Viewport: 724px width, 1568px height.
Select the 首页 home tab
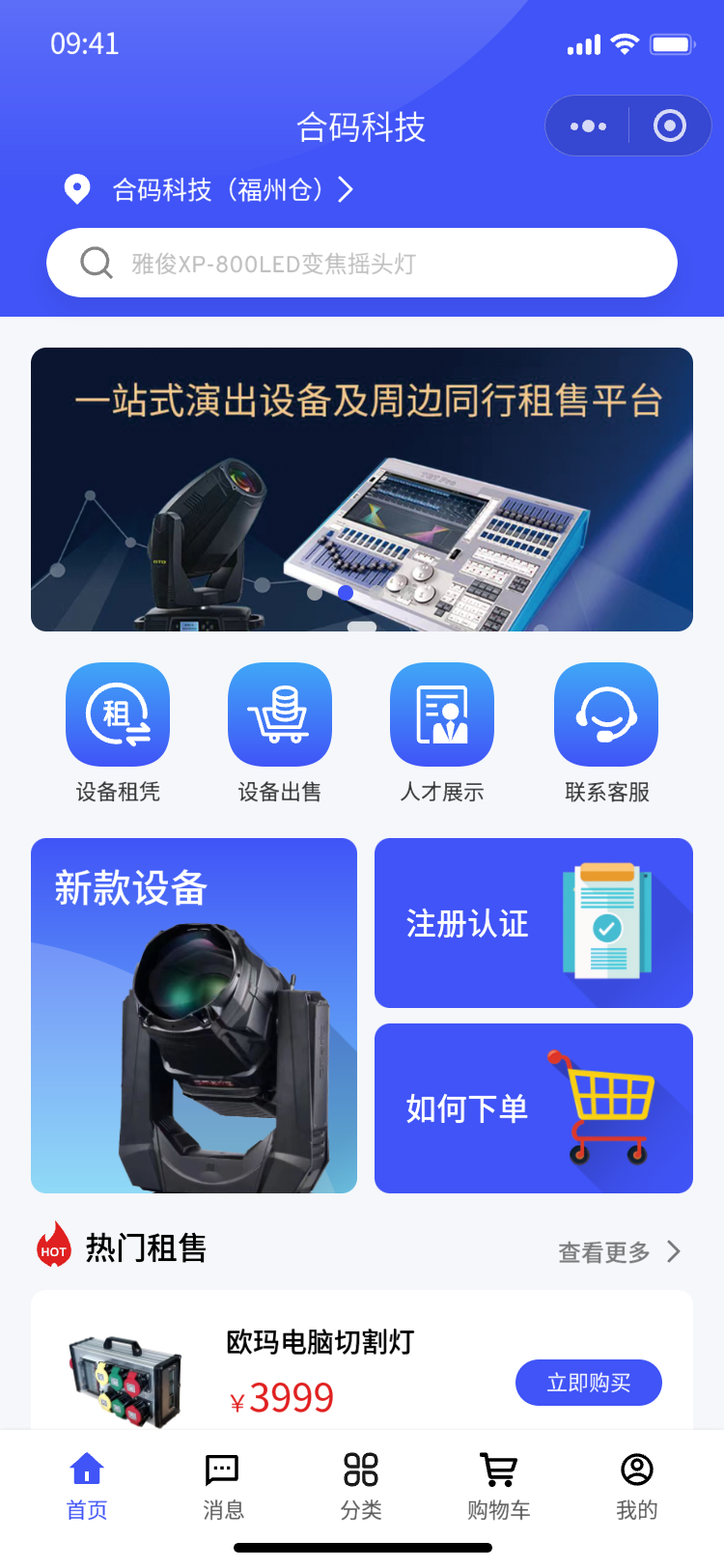[x=87, y=1487]
